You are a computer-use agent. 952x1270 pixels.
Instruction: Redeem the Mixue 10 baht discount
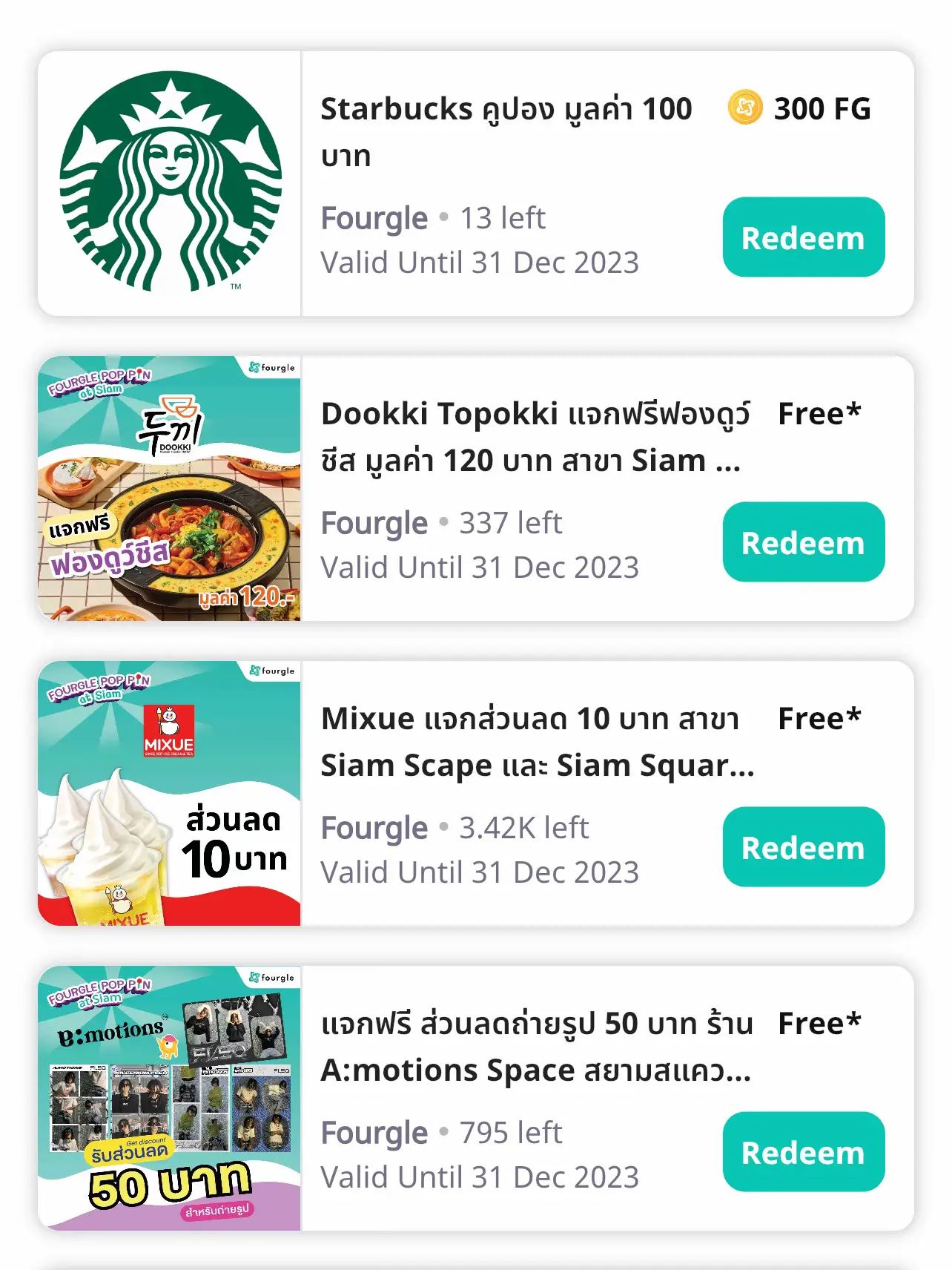[803, 846]
